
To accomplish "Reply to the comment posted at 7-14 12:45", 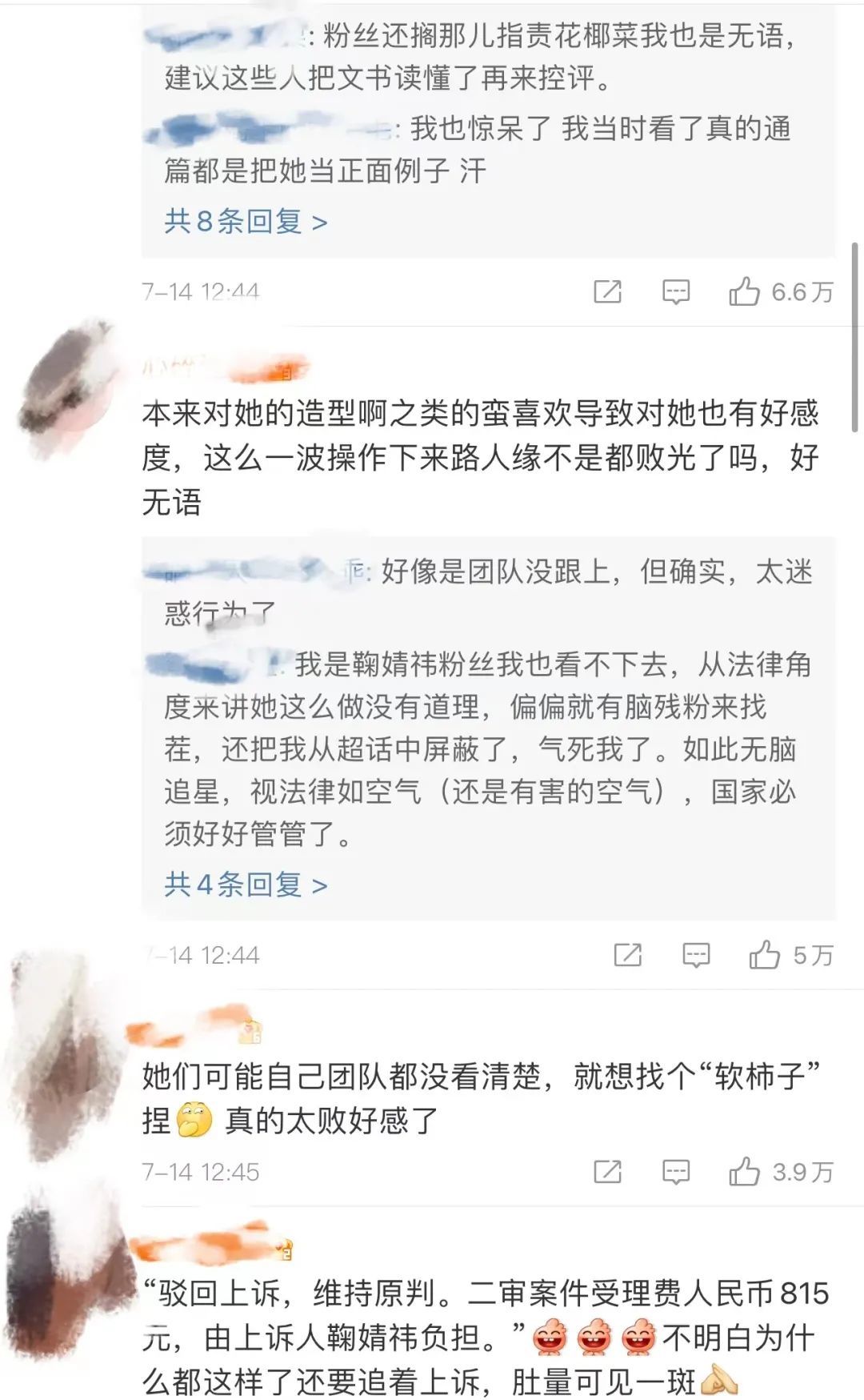I will tap(676, 1173).
